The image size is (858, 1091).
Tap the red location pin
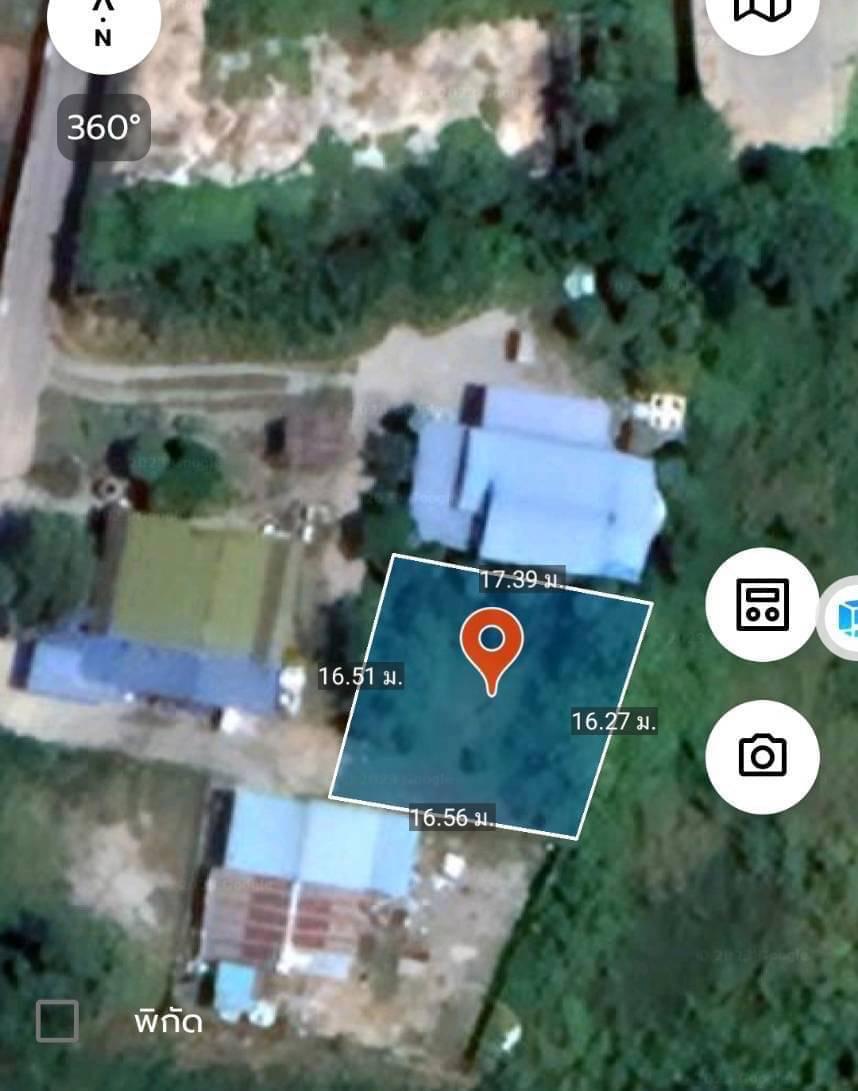491,645
